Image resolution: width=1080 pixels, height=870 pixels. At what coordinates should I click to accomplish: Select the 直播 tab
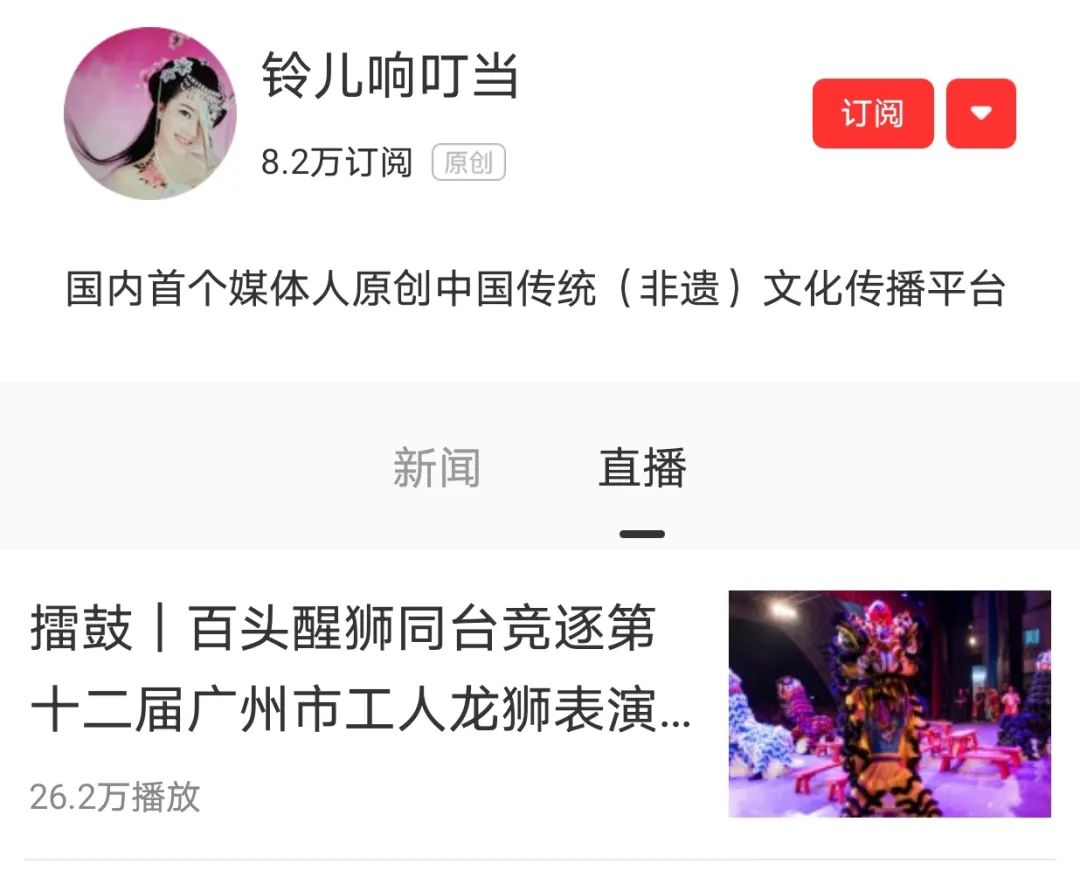tap(642, 469)
